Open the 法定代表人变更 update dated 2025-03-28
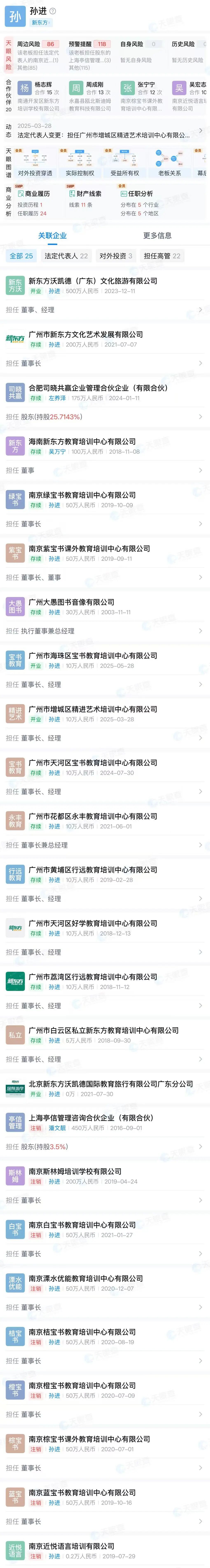Viewport: 210px width, 1568px height. click(x=104, y=135)
